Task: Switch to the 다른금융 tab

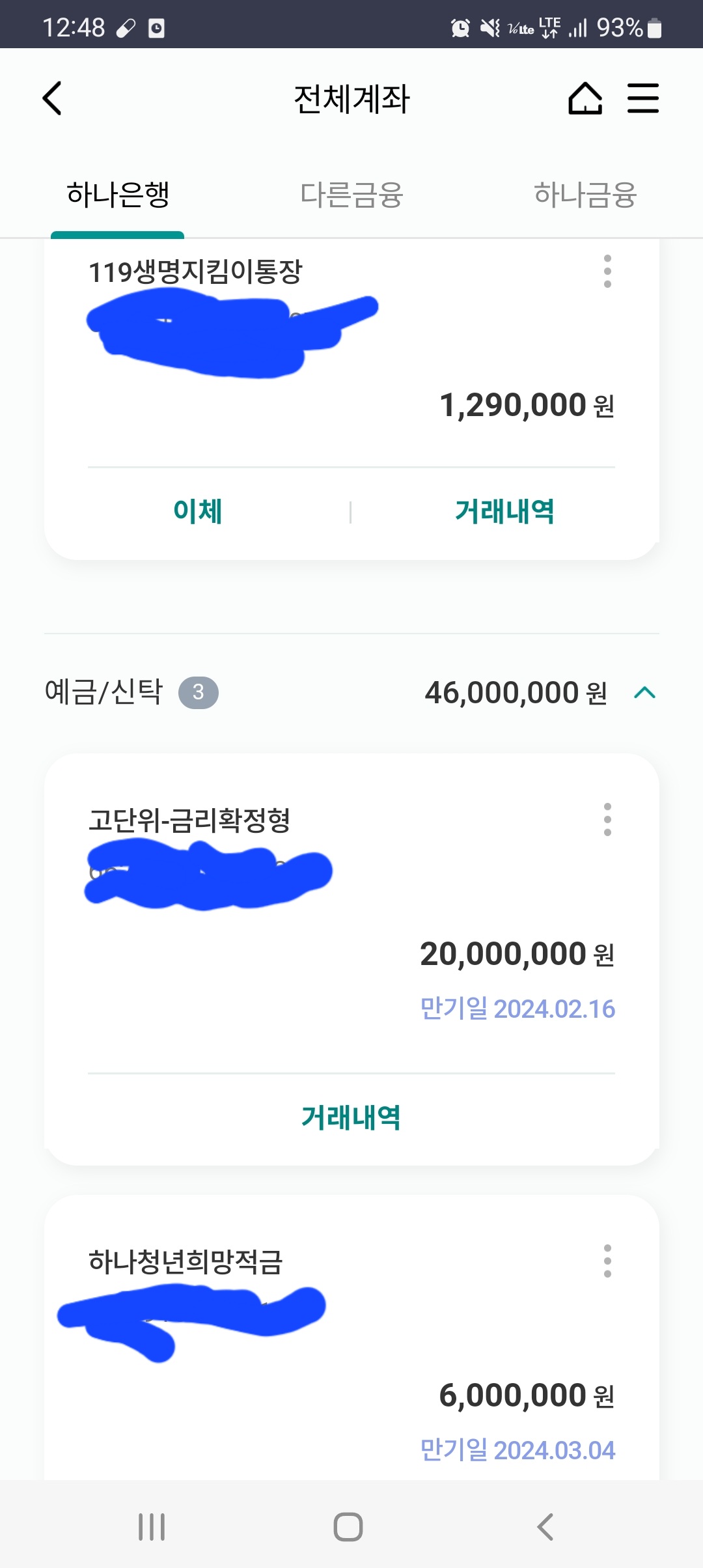Action: pos(351,195)
